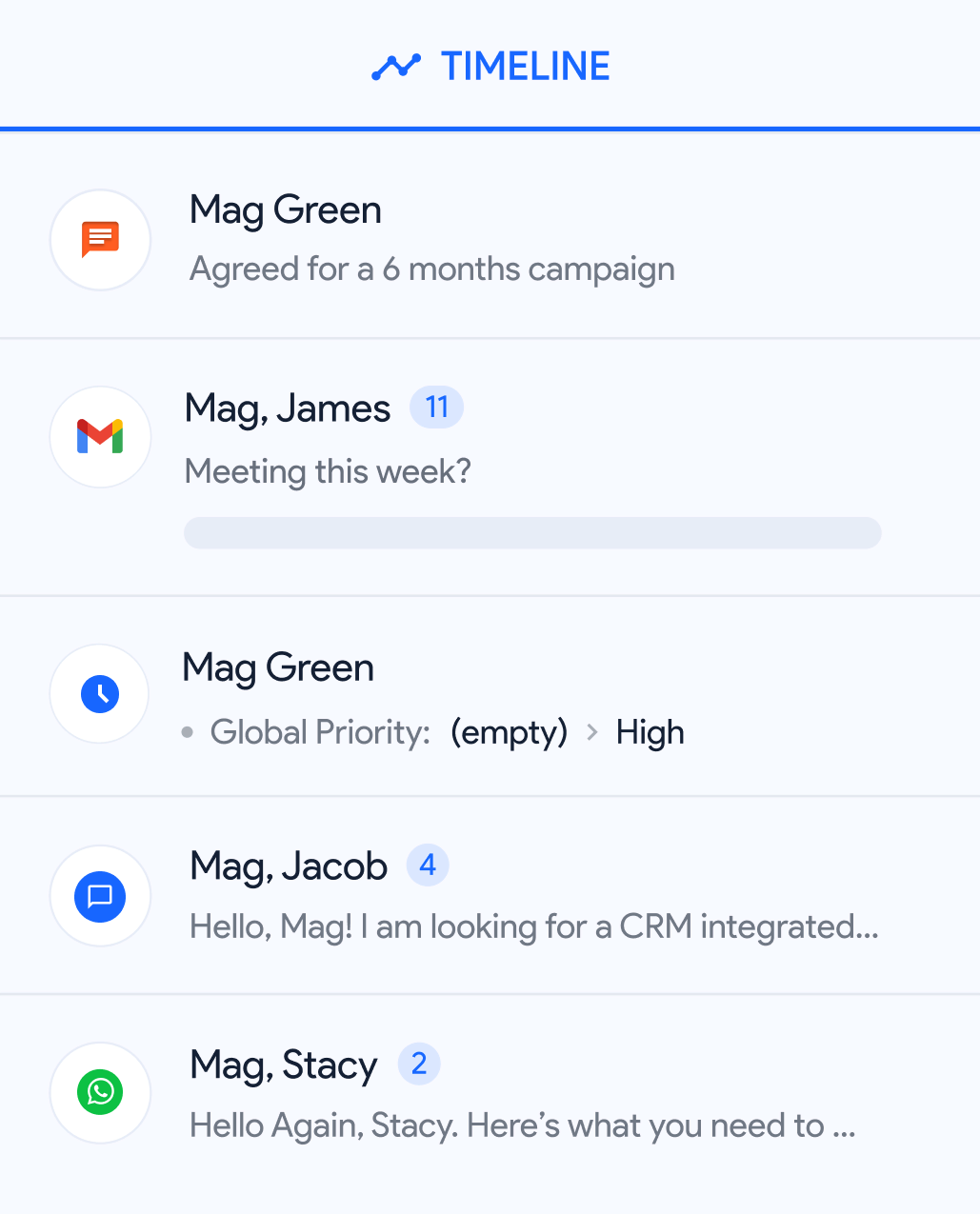This screenshot has height=1214, width=980.
Task: Toggle the bullet marker beside Global Priority
Action: tap(187, 732)
